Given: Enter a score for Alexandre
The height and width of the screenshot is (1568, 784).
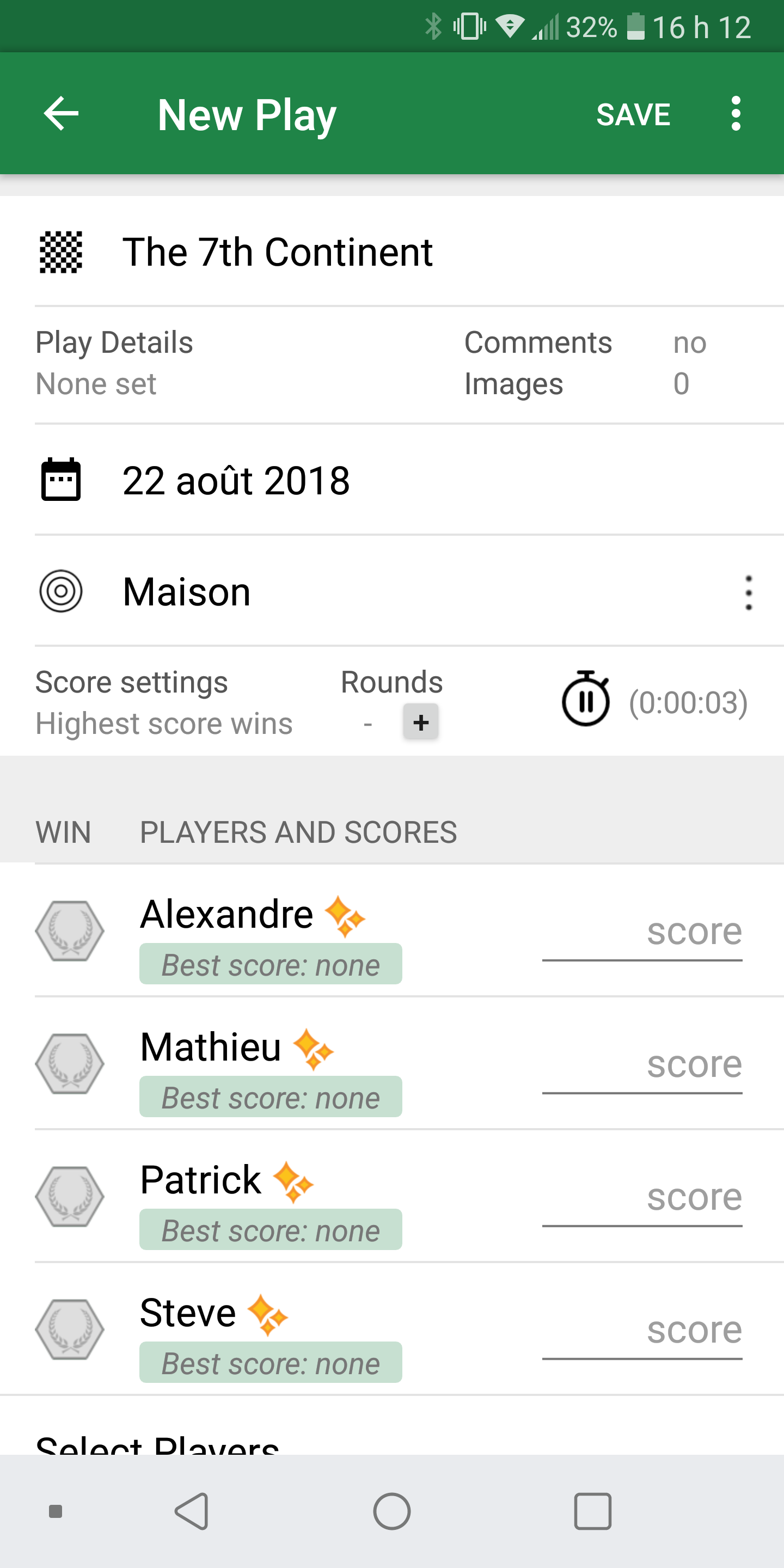Looking at the screenshot, I should click(642, 933).
